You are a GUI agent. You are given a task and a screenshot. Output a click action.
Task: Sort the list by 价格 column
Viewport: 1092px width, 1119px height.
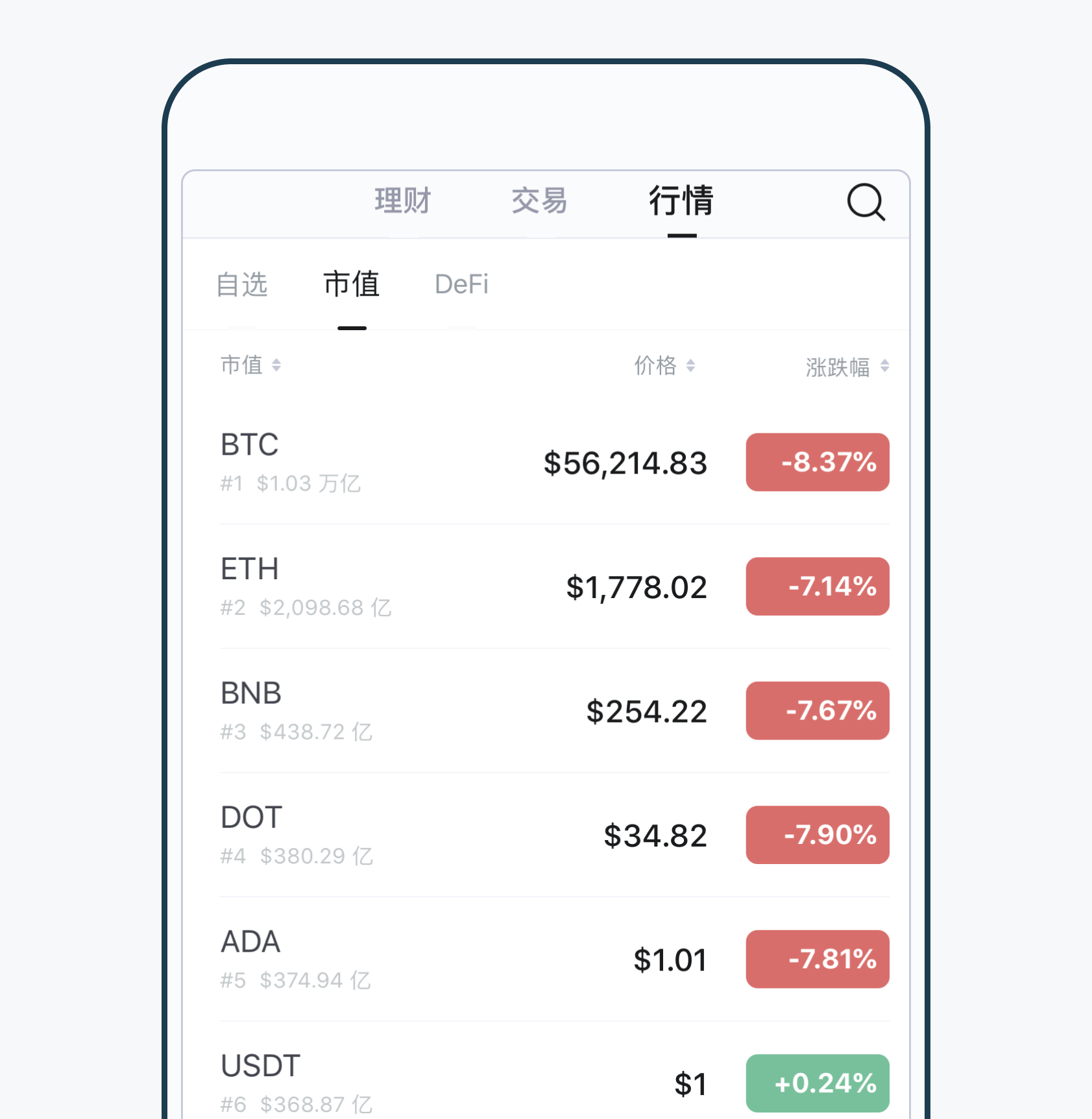[664, 366]
